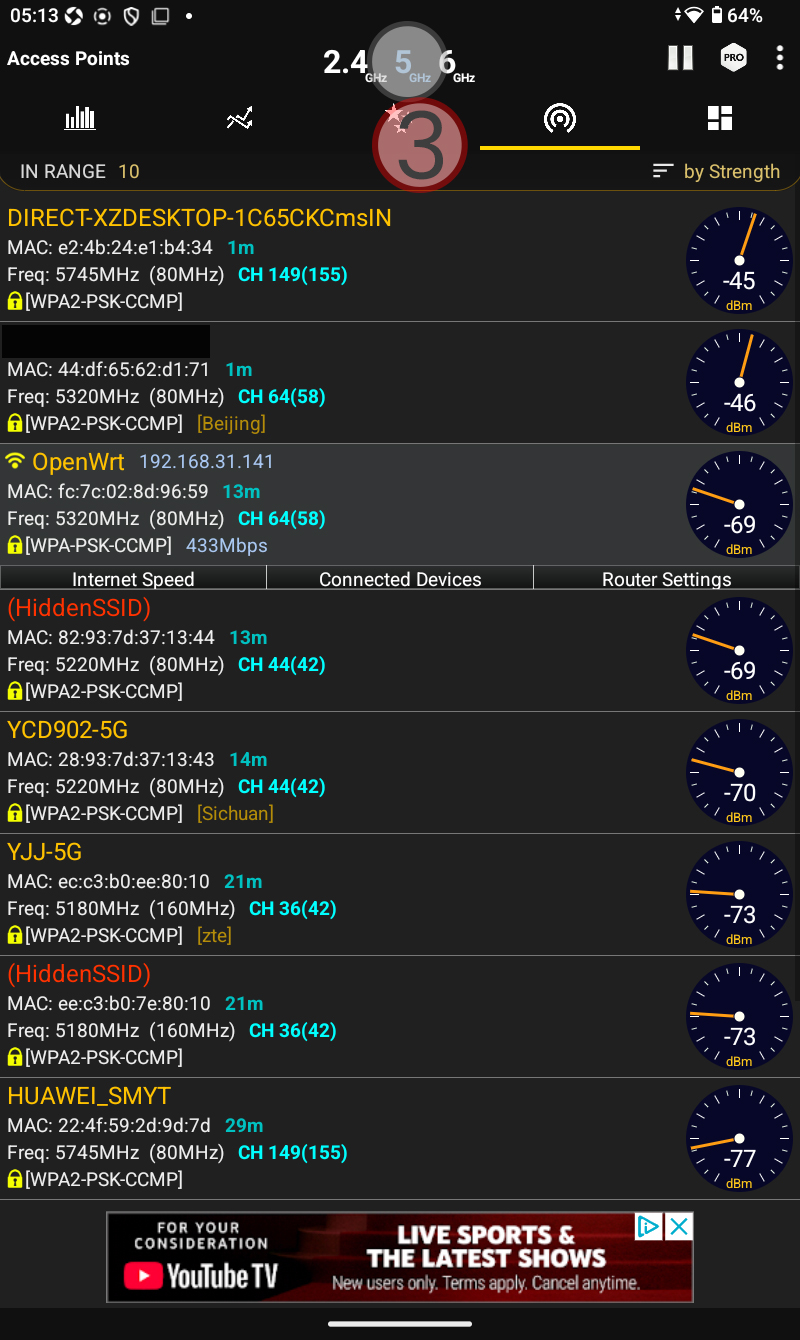Open the signal time graph tab
The height and width of the screenshot is (1340, 800).
[x=240, y=119]
